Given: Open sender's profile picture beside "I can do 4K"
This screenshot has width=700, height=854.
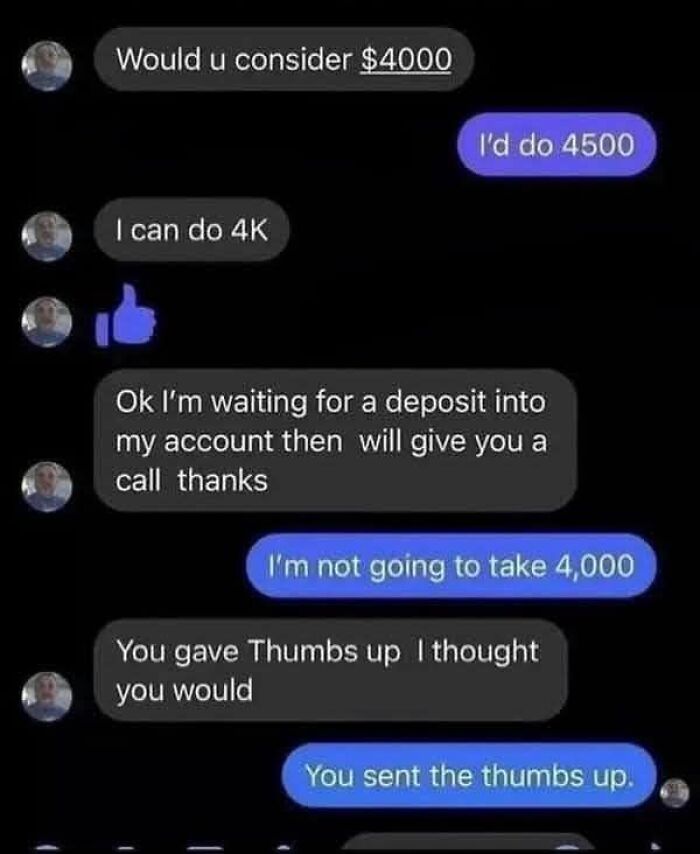Looking at the screenshot, I should point(47,237).
